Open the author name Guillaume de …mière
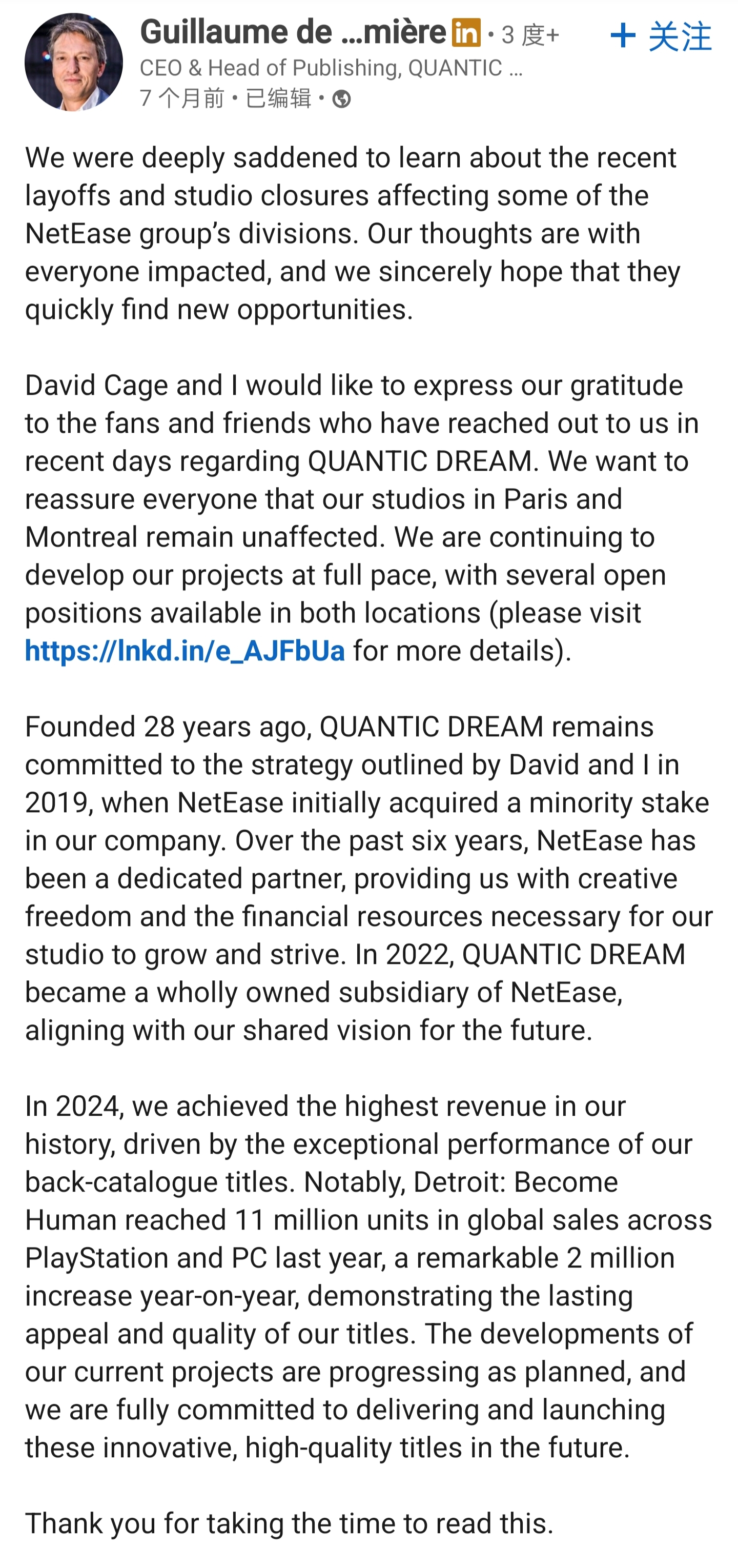The width and height of the screenshot is (738, 1568). pos(293,32)
